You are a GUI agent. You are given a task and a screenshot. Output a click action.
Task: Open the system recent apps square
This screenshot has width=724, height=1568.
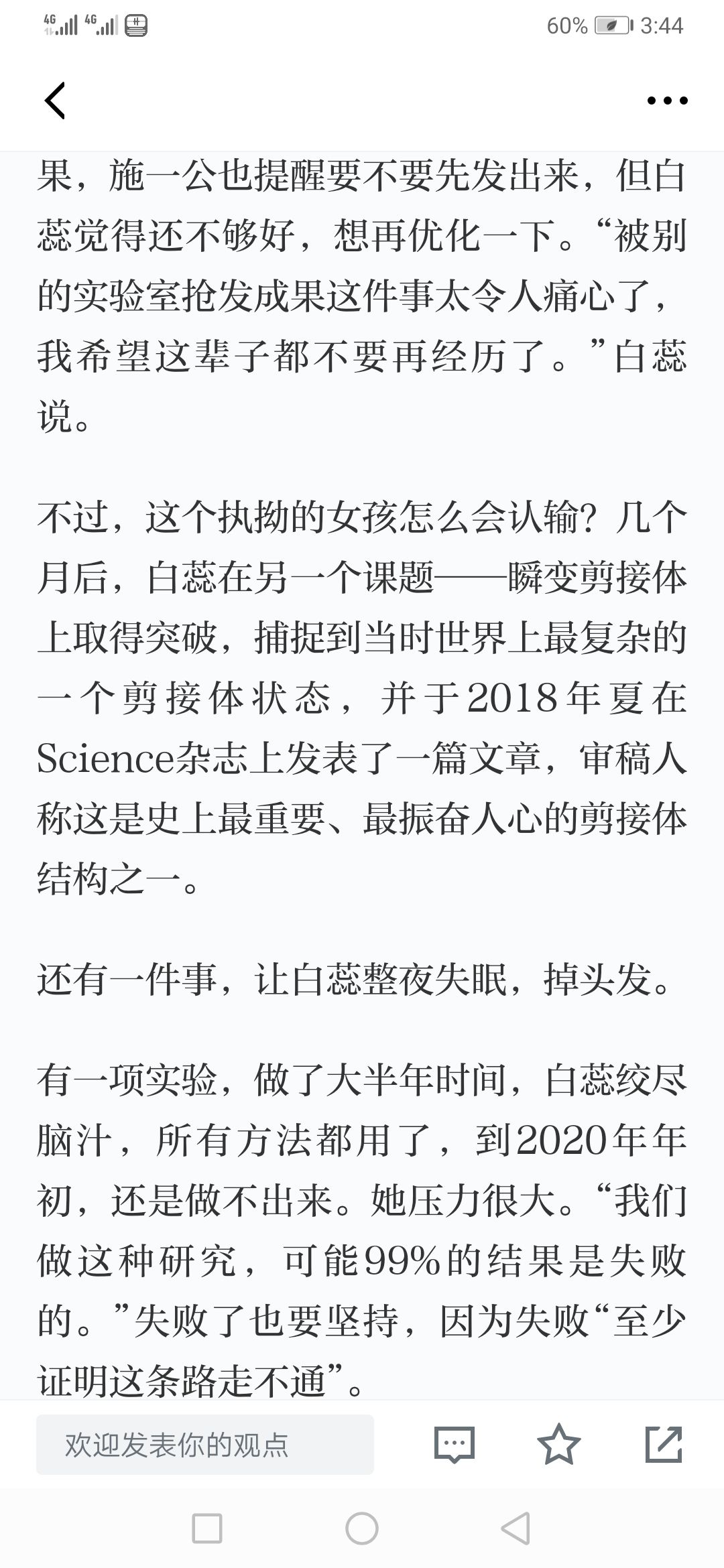coord(207,1529)
